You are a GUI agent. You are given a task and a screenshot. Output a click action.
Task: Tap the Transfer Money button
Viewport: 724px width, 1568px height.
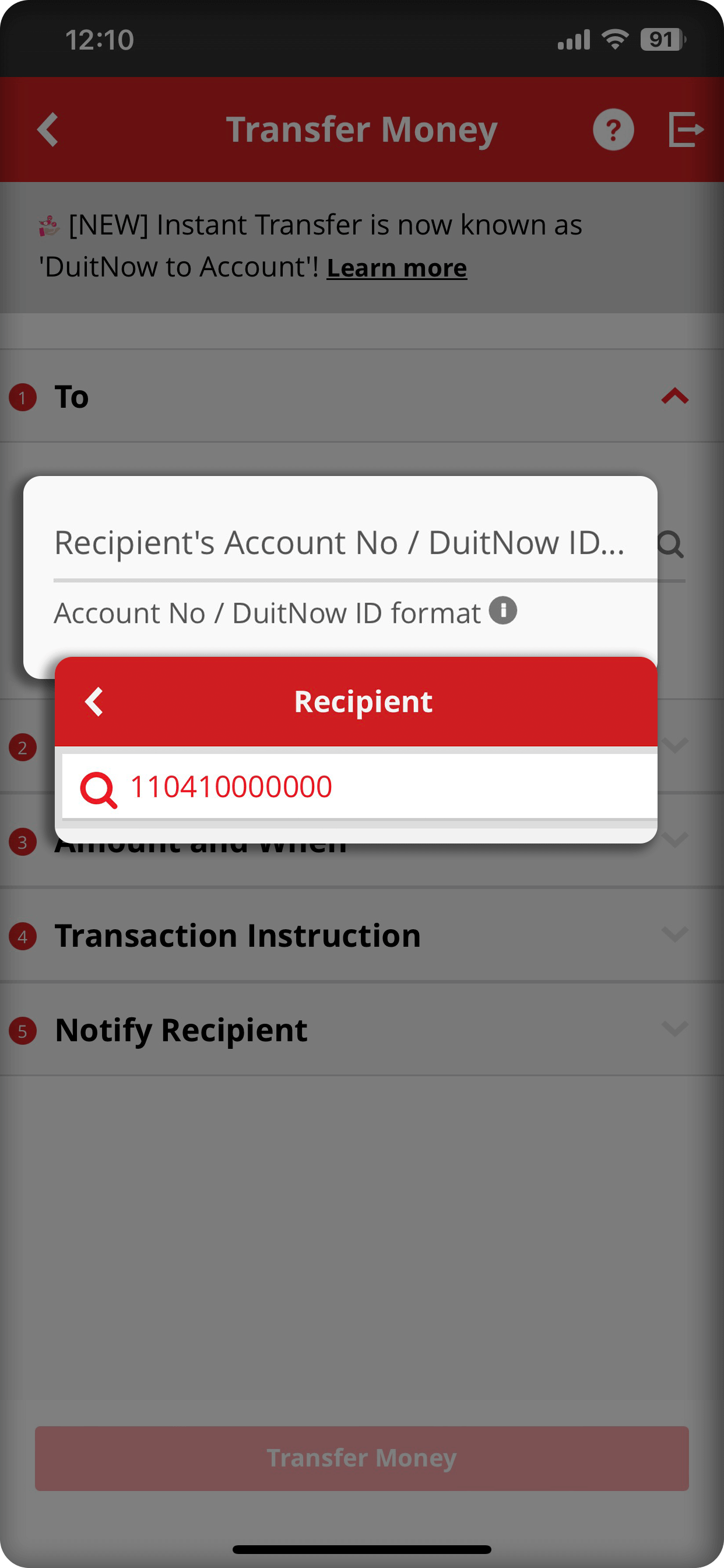point(361,1458)
